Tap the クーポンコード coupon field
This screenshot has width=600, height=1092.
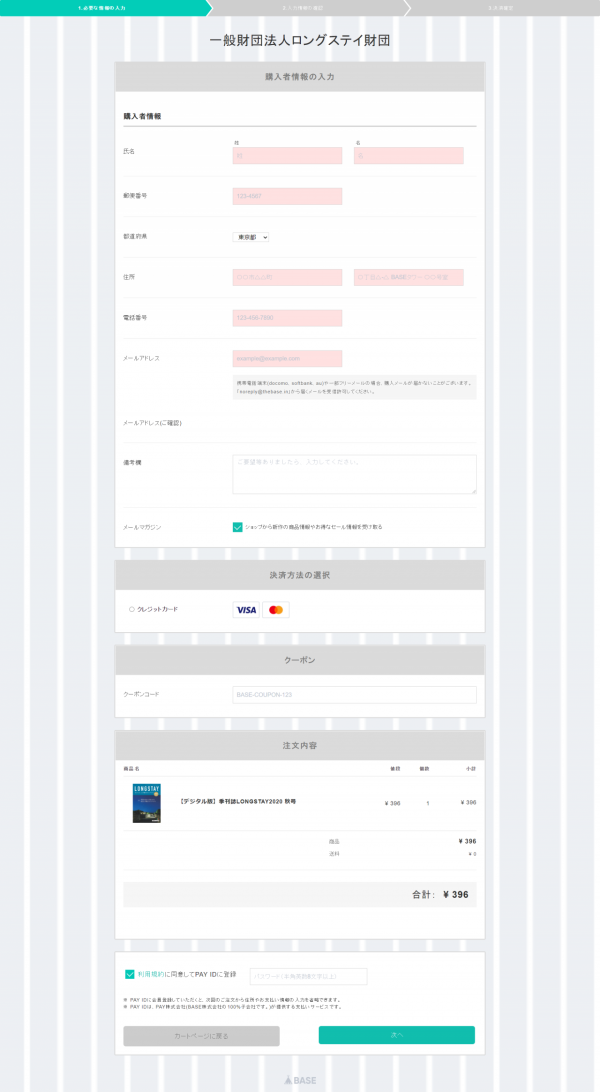pyautogui.click(x=354, y=695)
